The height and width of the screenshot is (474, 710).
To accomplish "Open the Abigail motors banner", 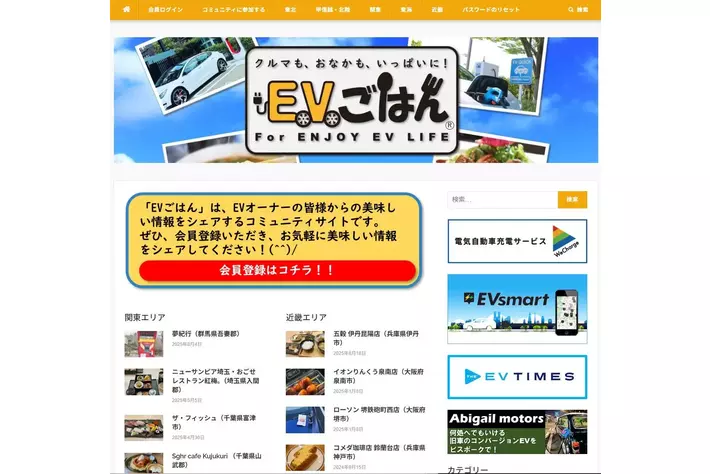I will click(x=517, y=431).
